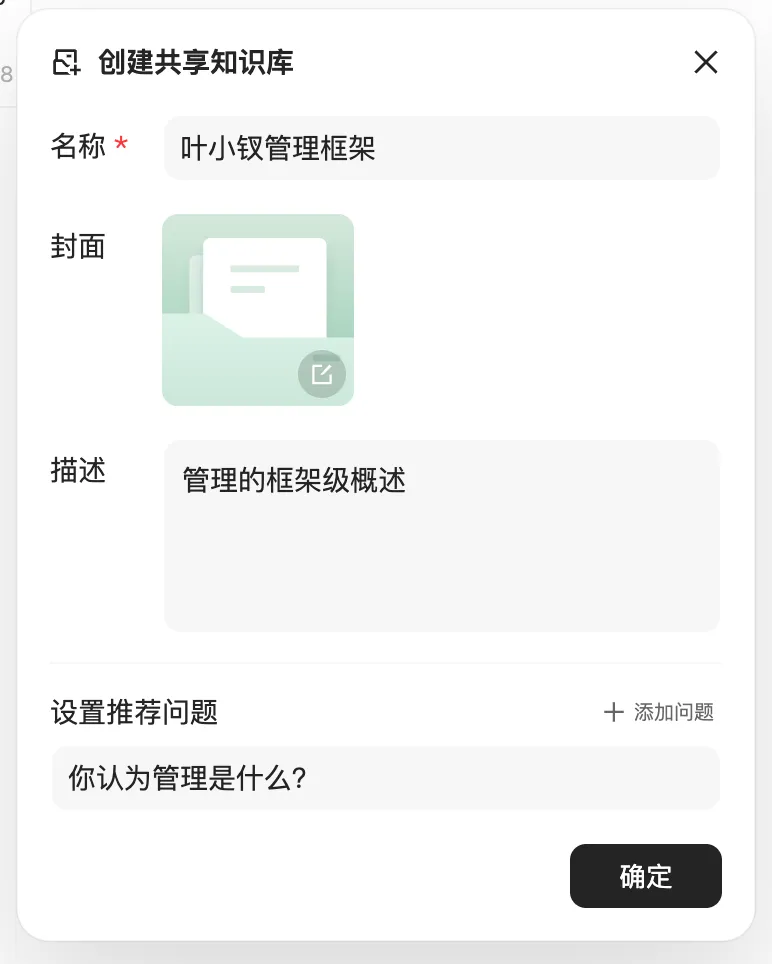This screenshot has height=964, width=772.
Task: Edit the question 你认为管理是什么？
Action: [385, 778]
